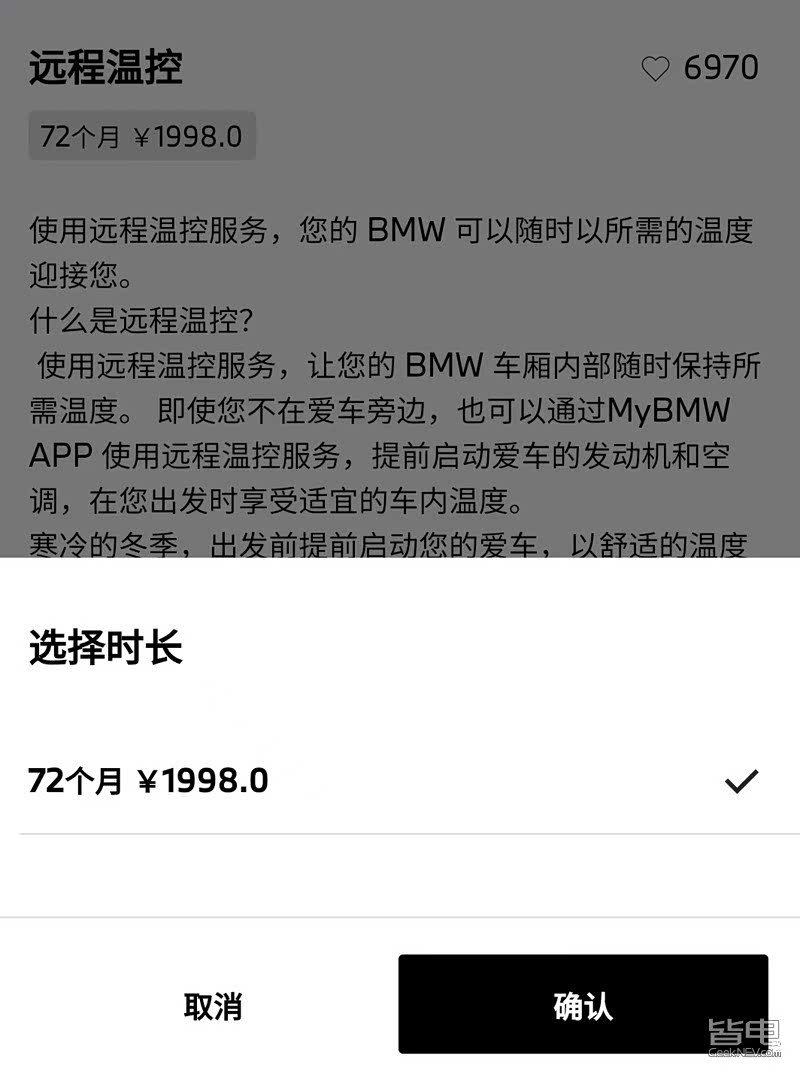Tap the 确认 confirm button
The width and height of the screenshot is (800, 1077).
tap(583, 1004)
